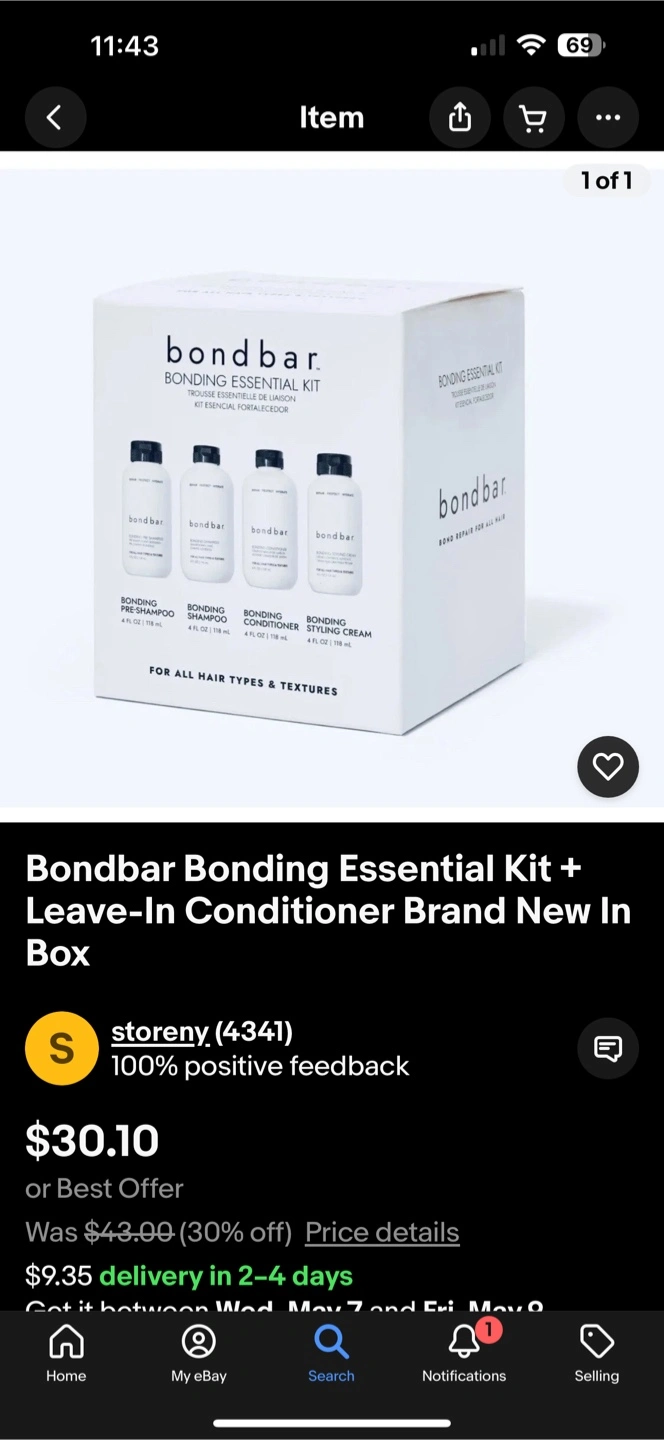Go to the Home tab
The width and height of the screenshot is (664, 1440).
pos(66,1353)
